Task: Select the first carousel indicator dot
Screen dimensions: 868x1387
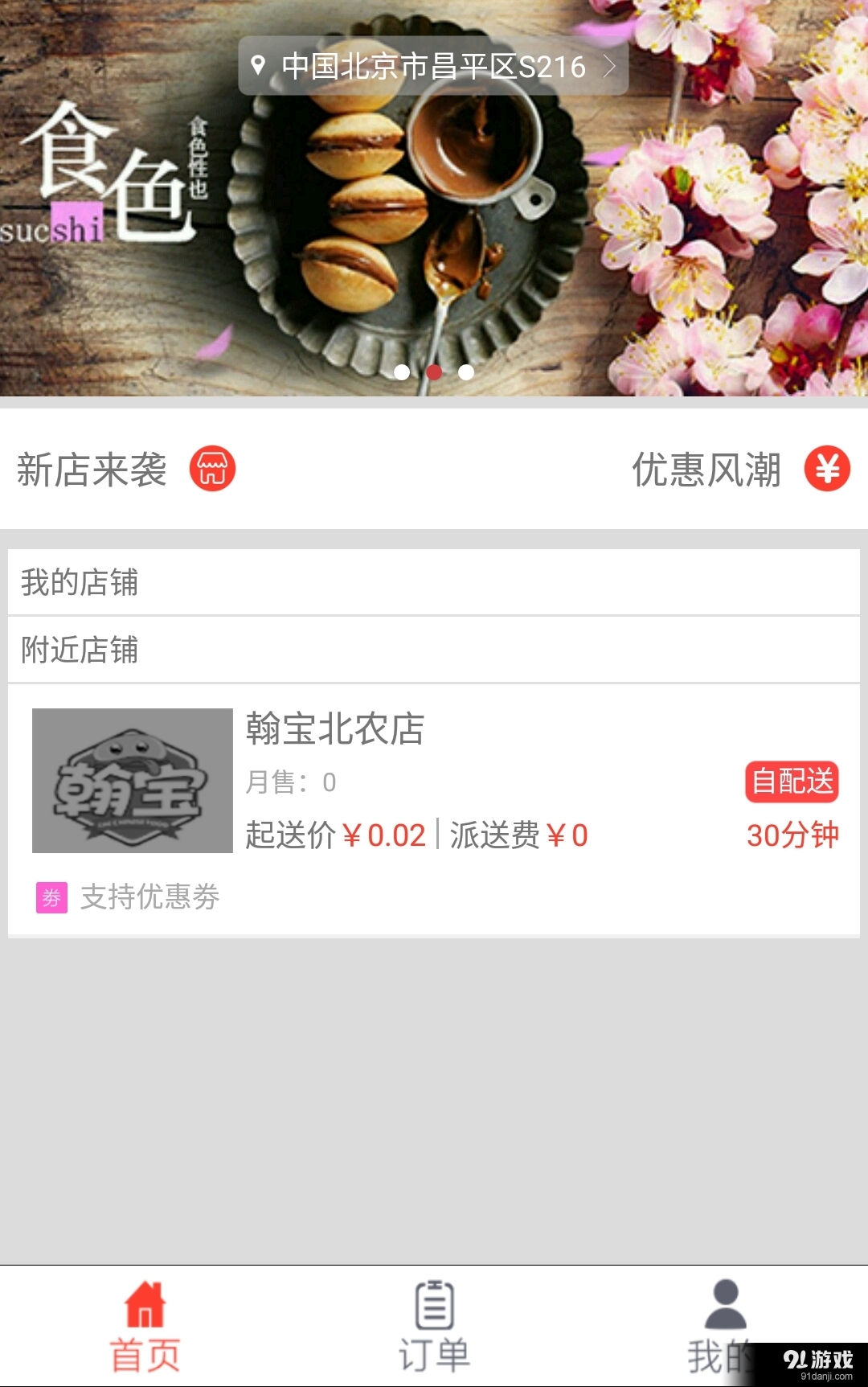Action: pos(403,372)
